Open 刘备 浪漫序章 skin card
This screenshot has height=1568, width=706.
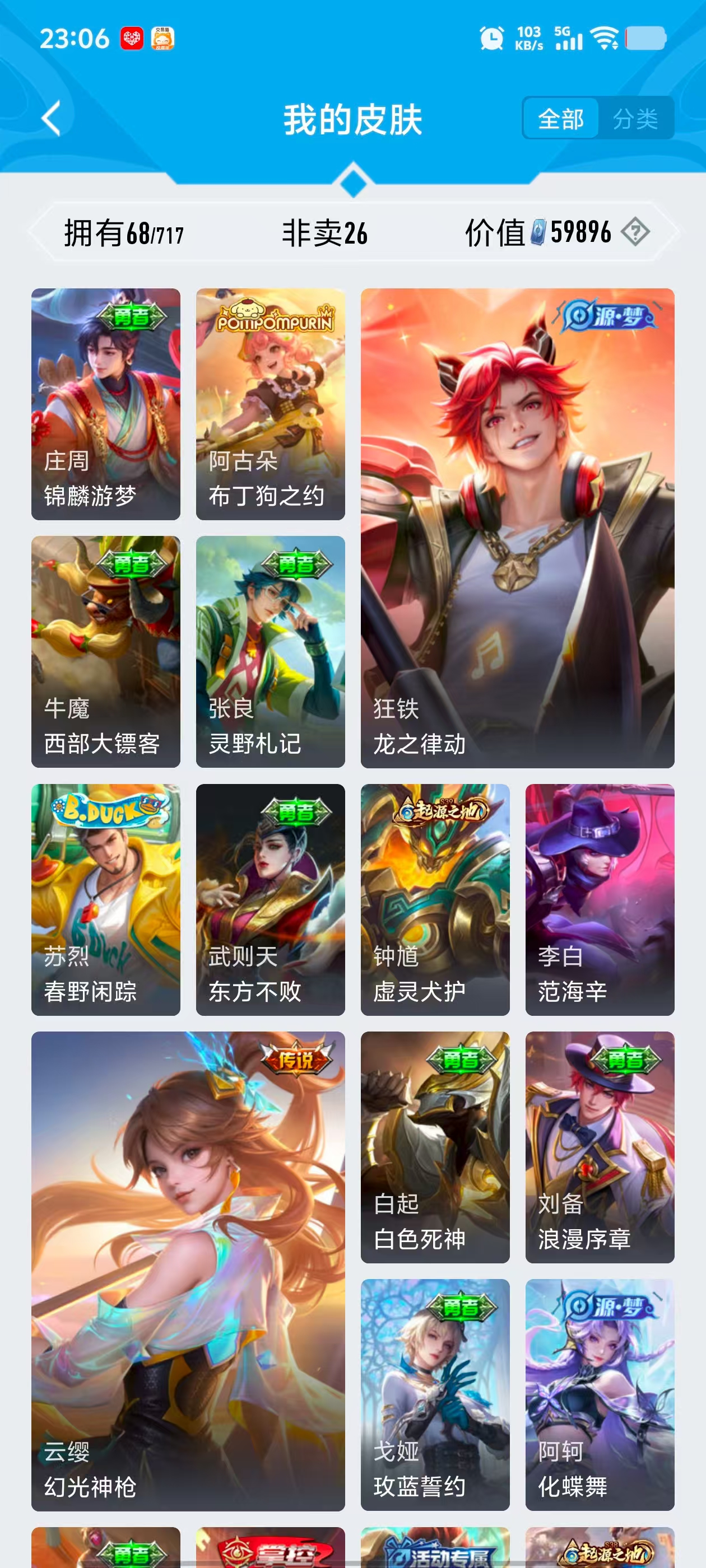coord(600,1147)
